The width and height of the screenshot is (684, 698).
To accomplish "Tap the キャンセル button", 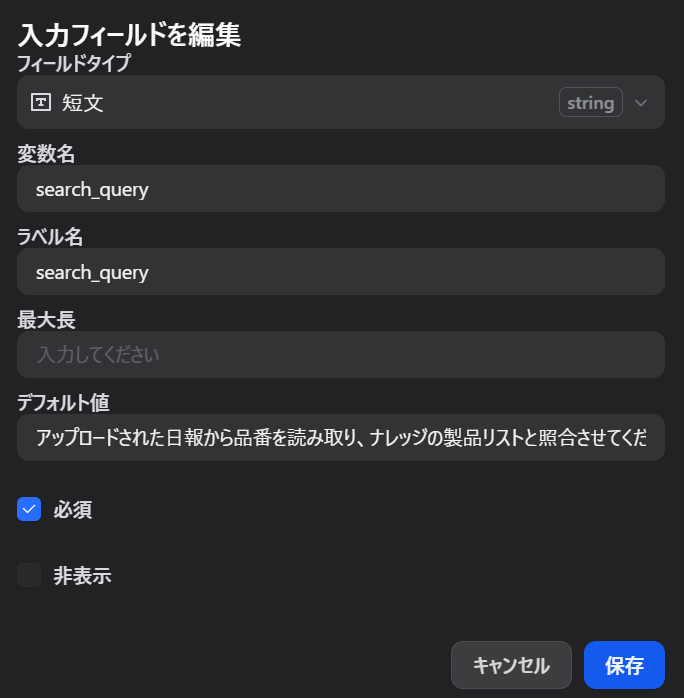I will click(511, 666).
